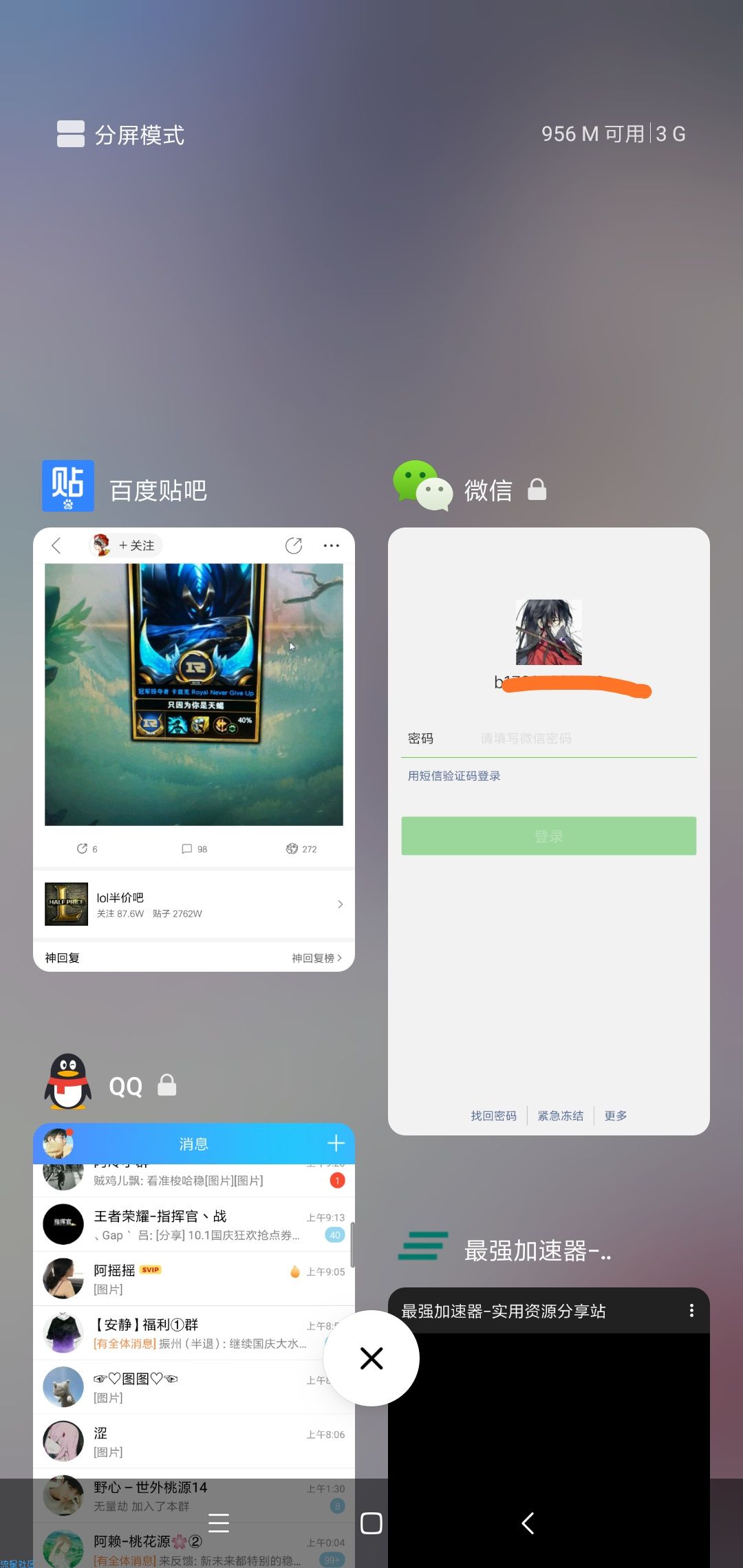Tap the 微信 app icon
Viewport: 743px width, 1568px height.
[422, 486]
